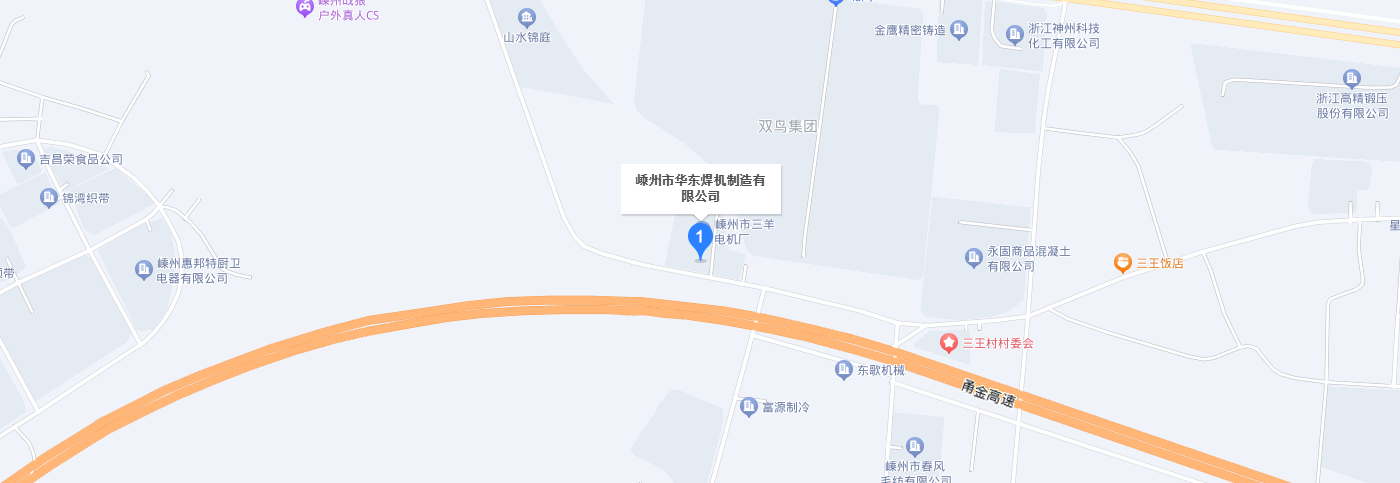
Task: Select the 东歌机械 map point
Action: pyautogui.click(x=844, y=370)
